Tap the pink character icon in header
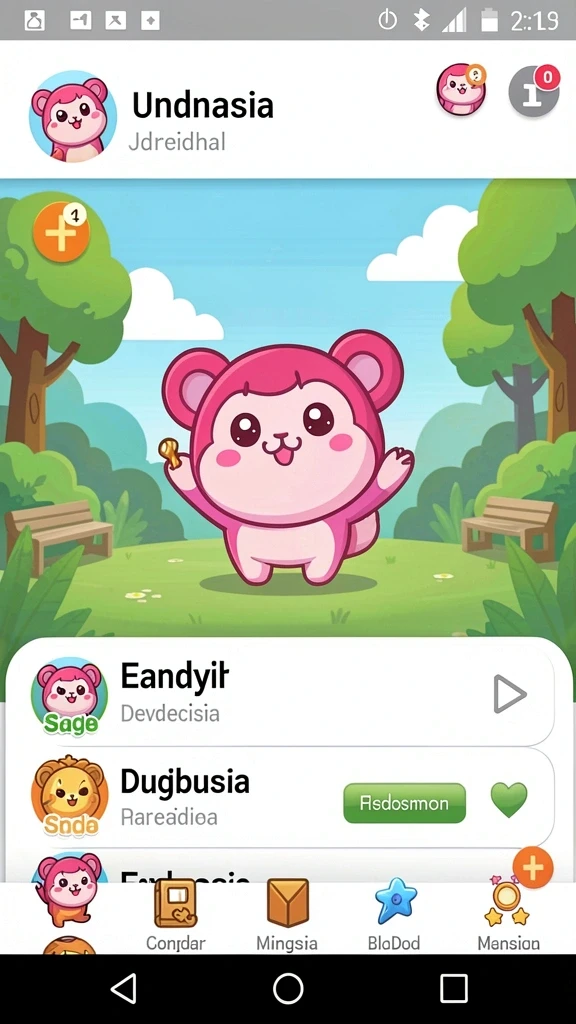 tap(461, 89)
